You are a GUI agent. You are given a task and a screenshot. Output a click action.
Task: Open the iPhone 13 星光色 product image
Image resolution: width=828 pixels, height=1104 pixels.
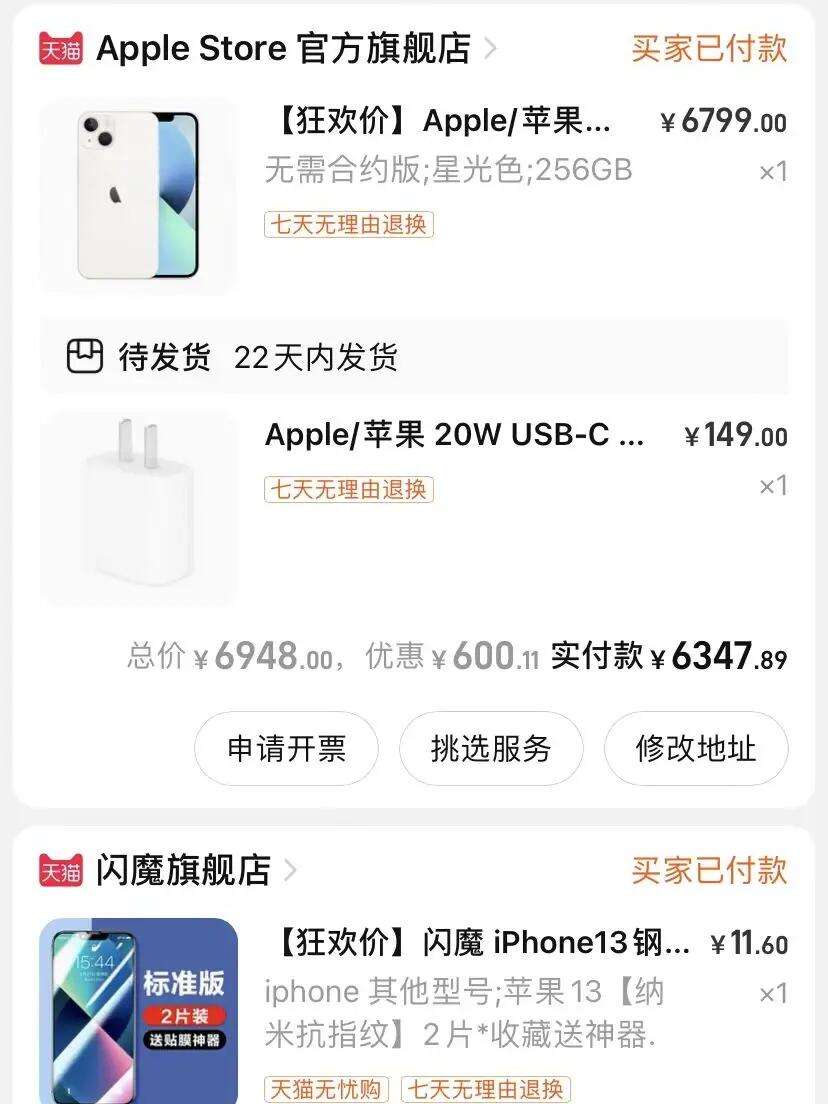pyautogui.click(x=139, y=196)
